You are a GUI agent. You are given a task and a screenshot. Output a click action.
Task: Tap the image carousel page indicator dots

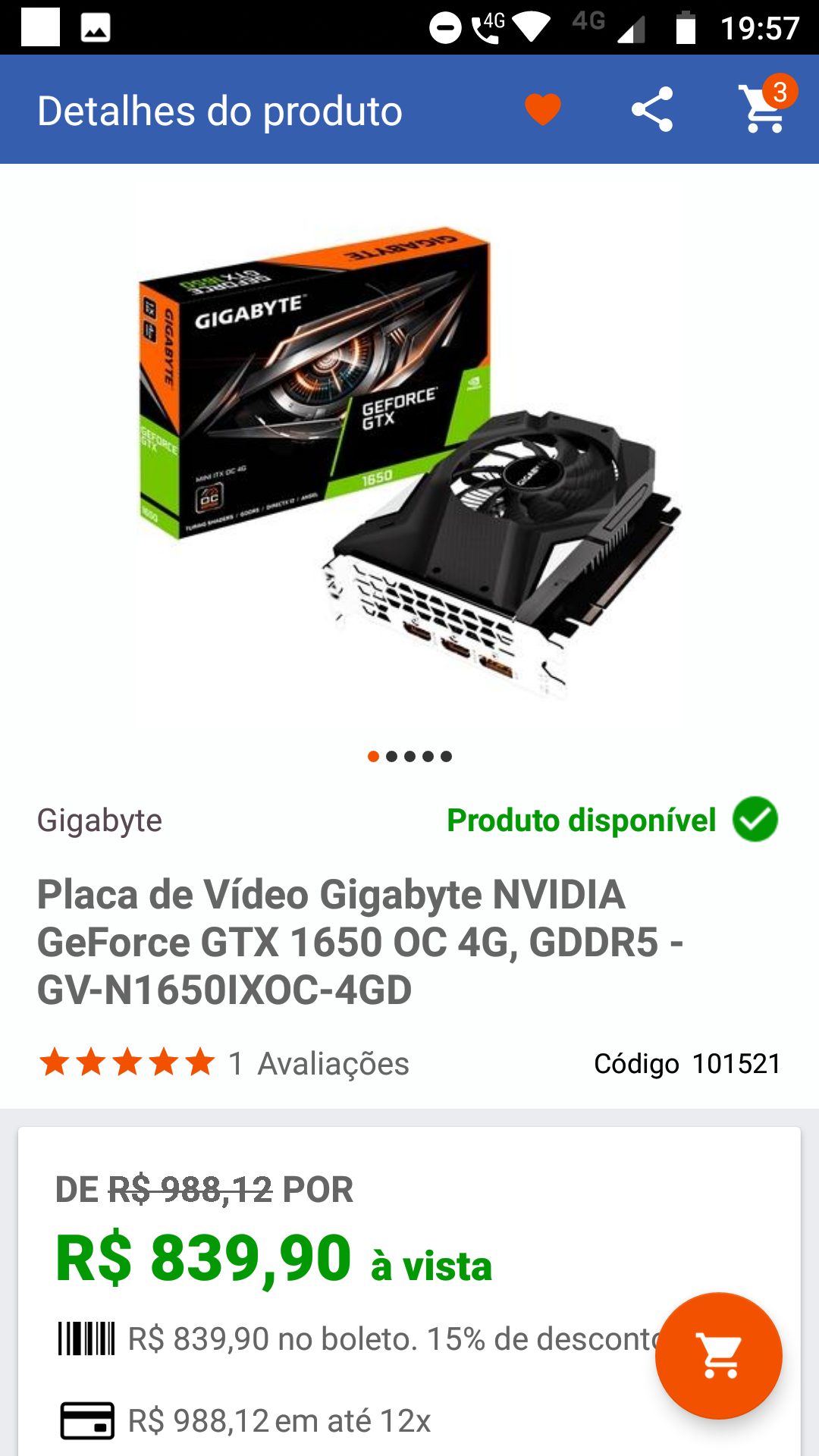tap(409, 756)
